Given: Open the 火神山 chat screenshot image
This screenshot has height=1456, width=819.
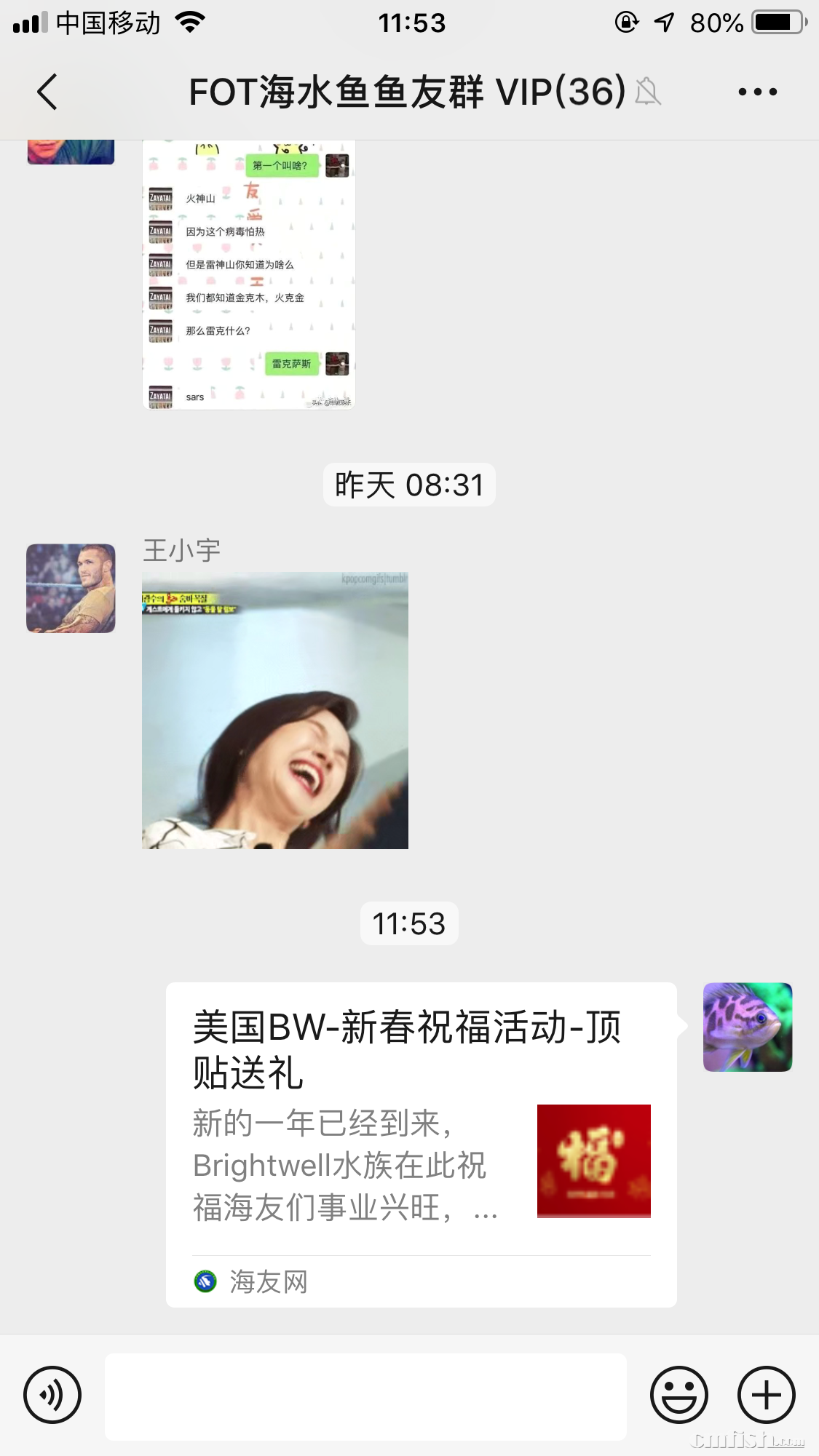Looking at the screenshot, I should [249, 277].
